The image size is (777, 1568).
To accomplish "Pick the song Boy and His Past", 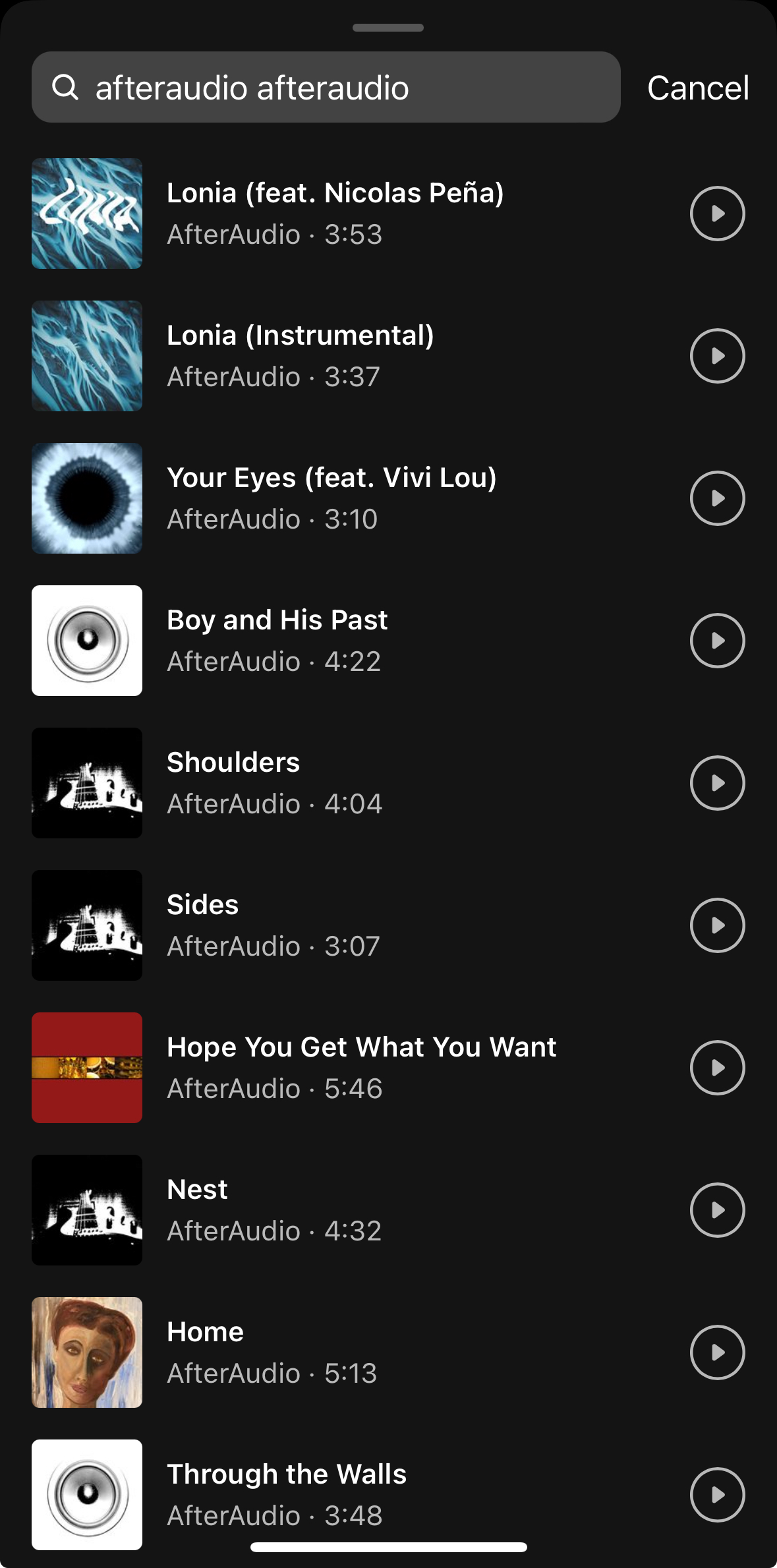I will (277, 641).
